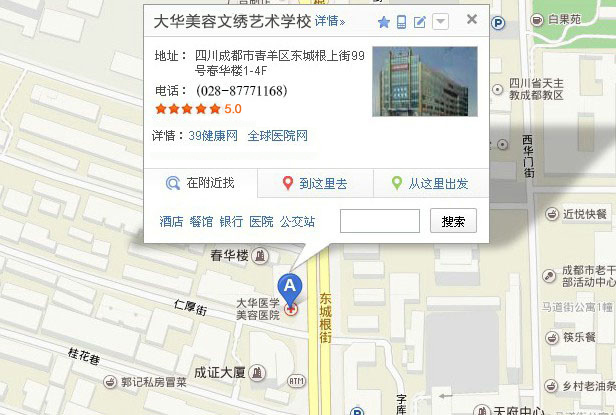The image size is (616, 415).
Task: Tap the 搜索 button
Action: click(453, 221)
